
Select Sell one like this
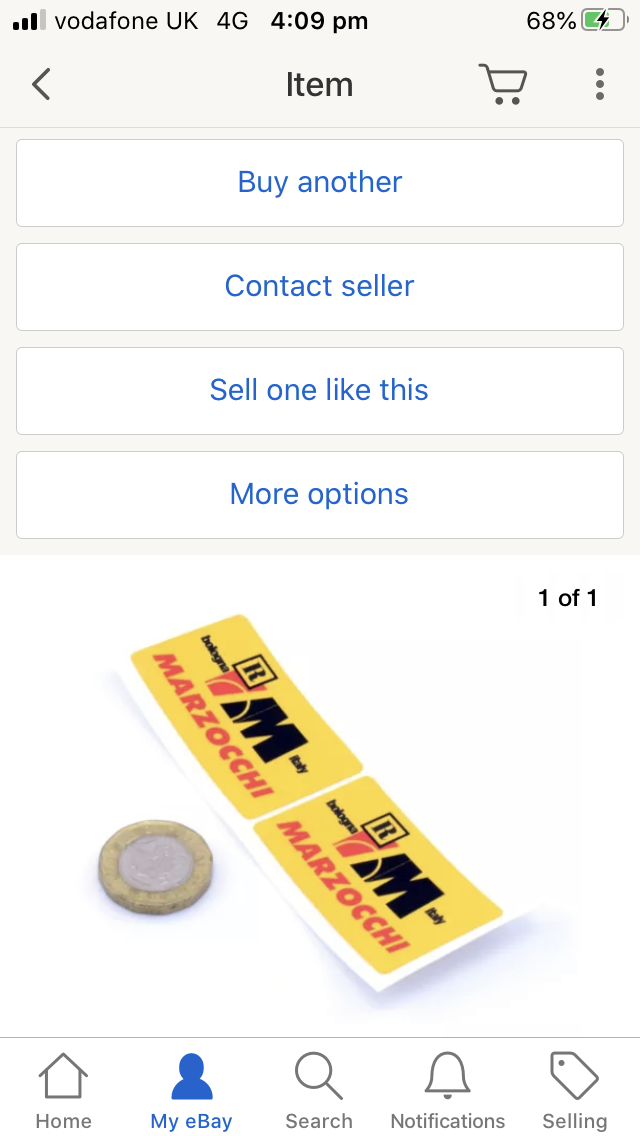(320, 390)
